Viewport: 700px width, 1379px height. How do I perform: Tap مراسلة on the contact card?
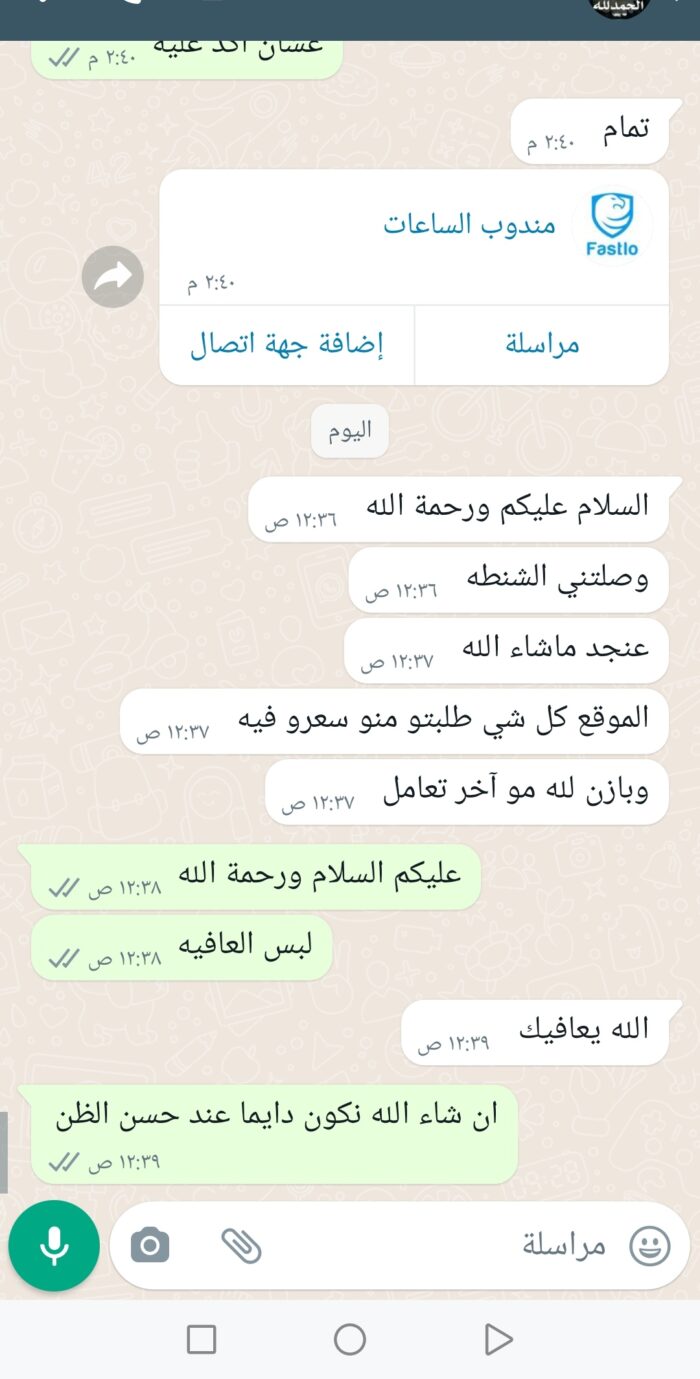click(x=542, y=345)
